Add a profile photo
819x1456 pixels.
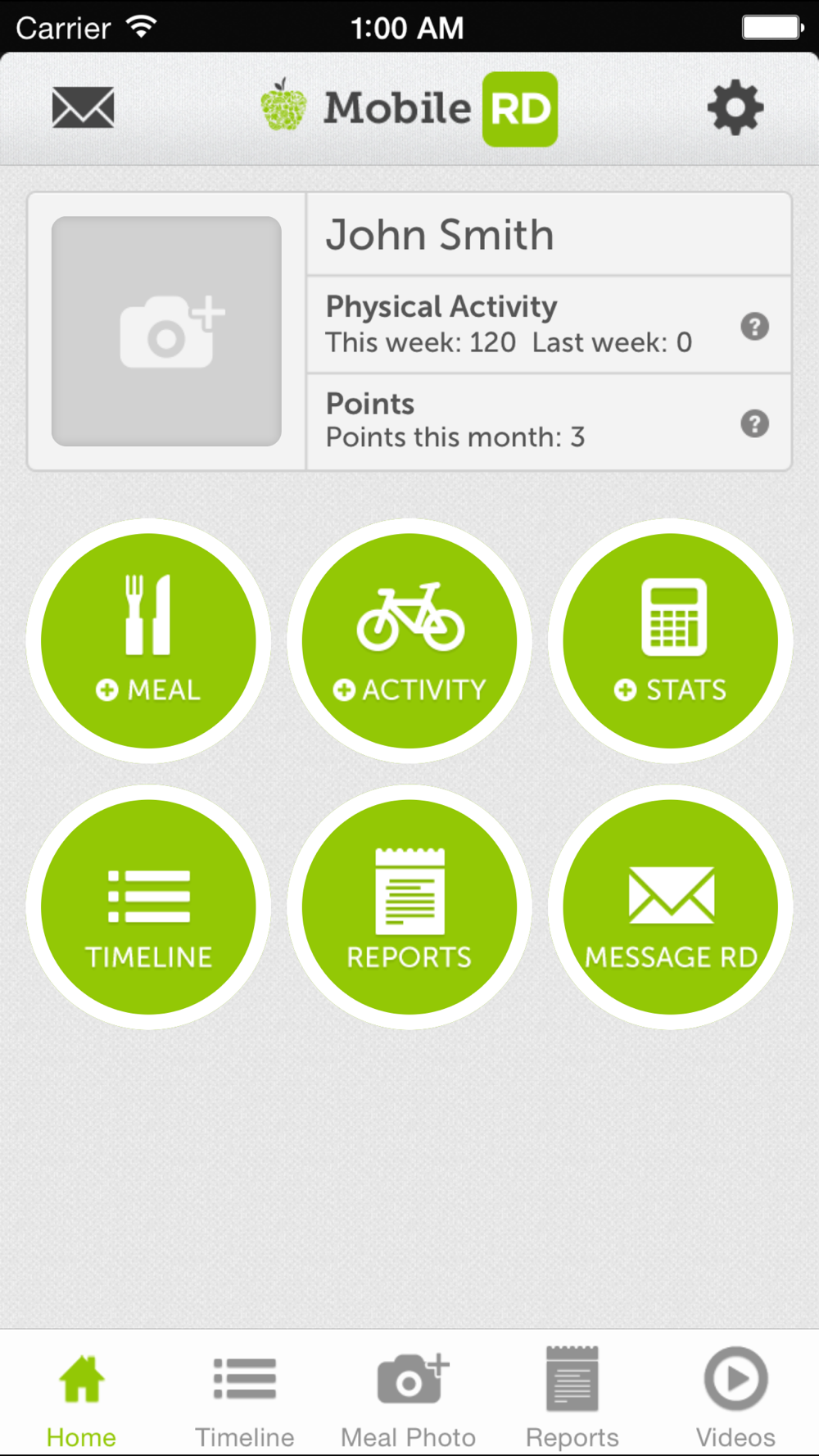point(167,332)
